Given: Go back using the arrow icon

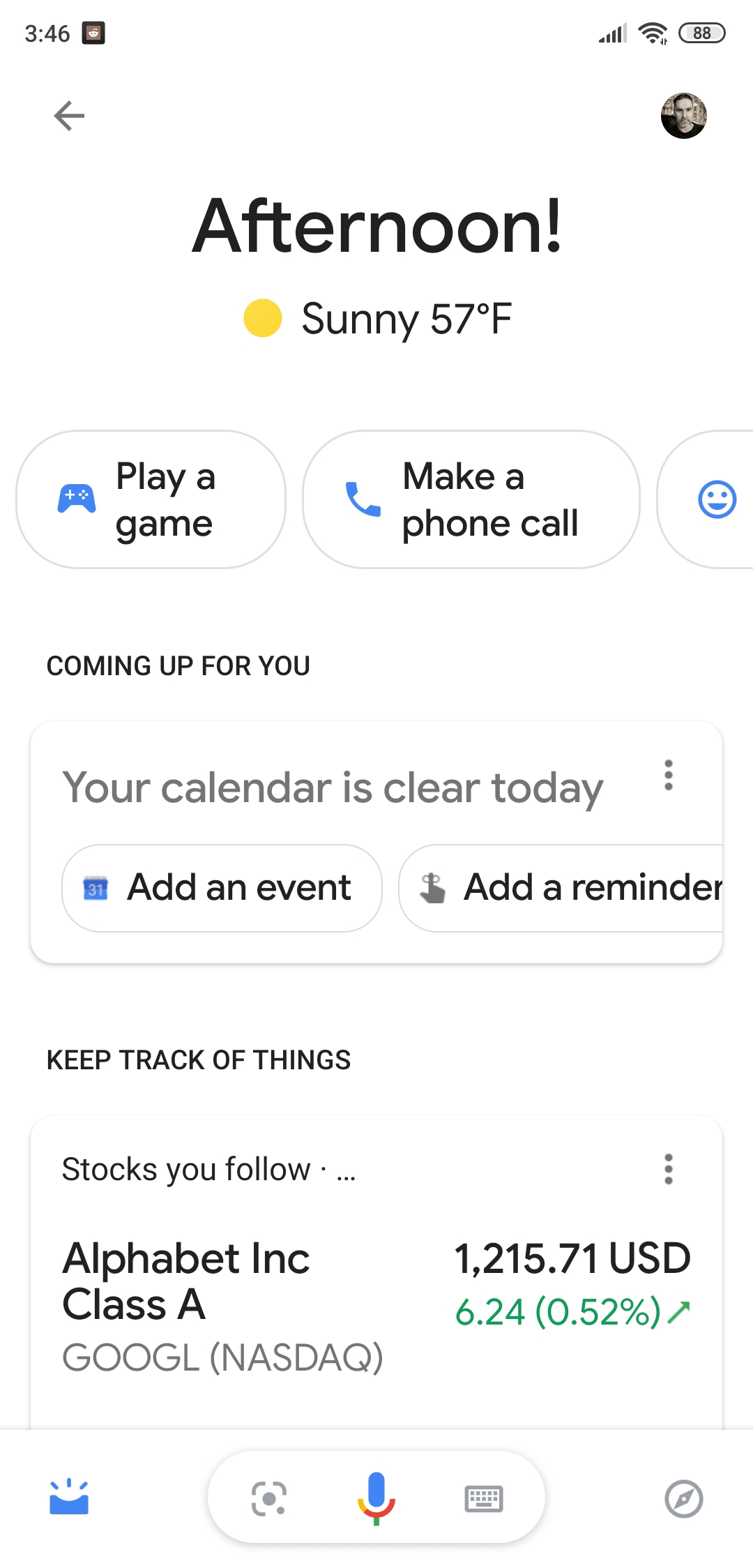Looking at the screenshot, I should pyautogui.click(x=69, y=116).
